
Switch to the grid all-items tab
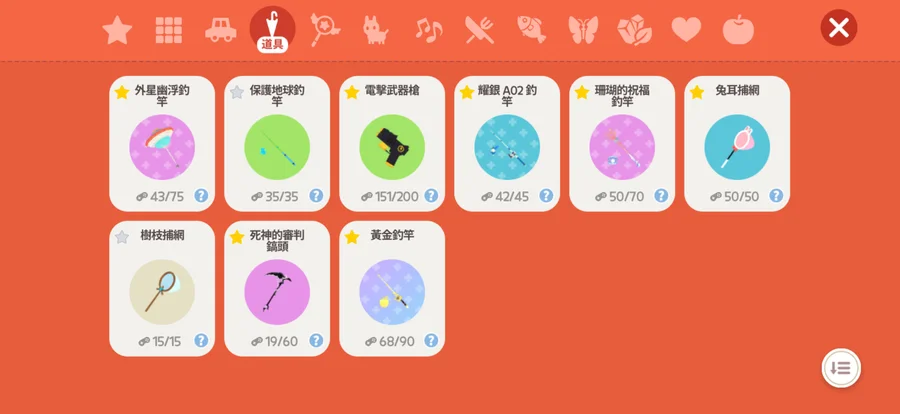pyautogui.click(x=169, y=30)
